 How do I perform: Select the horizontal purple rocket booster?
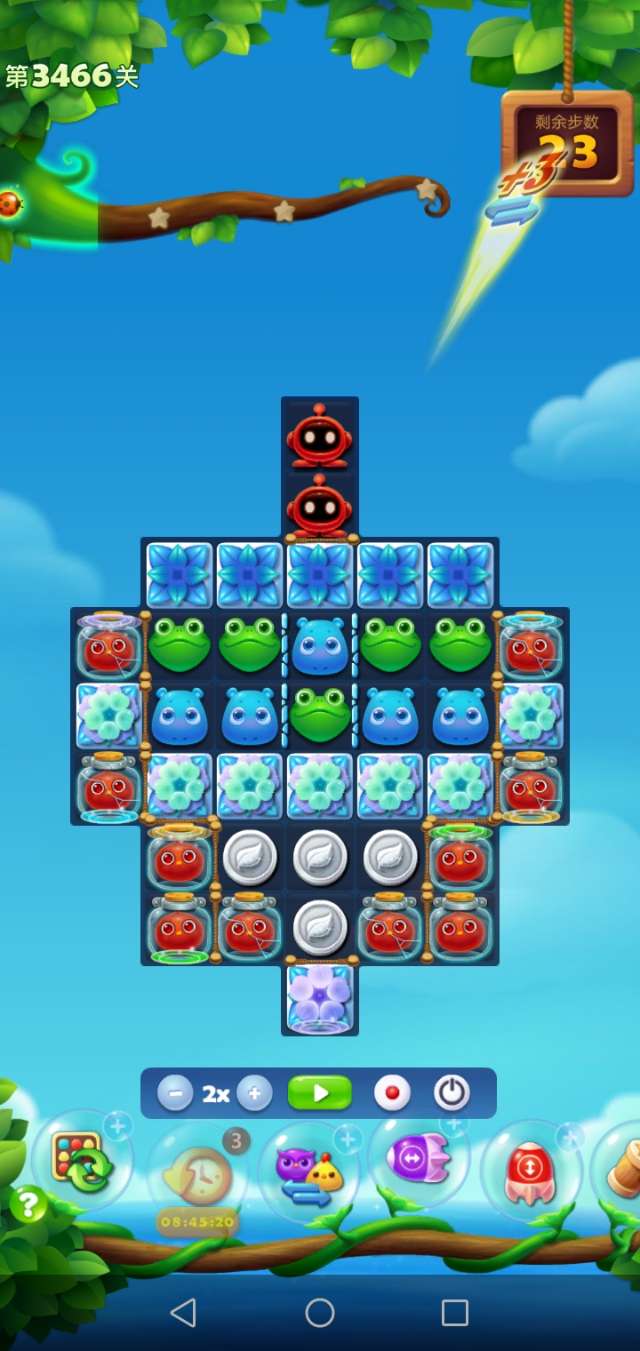418,1160
